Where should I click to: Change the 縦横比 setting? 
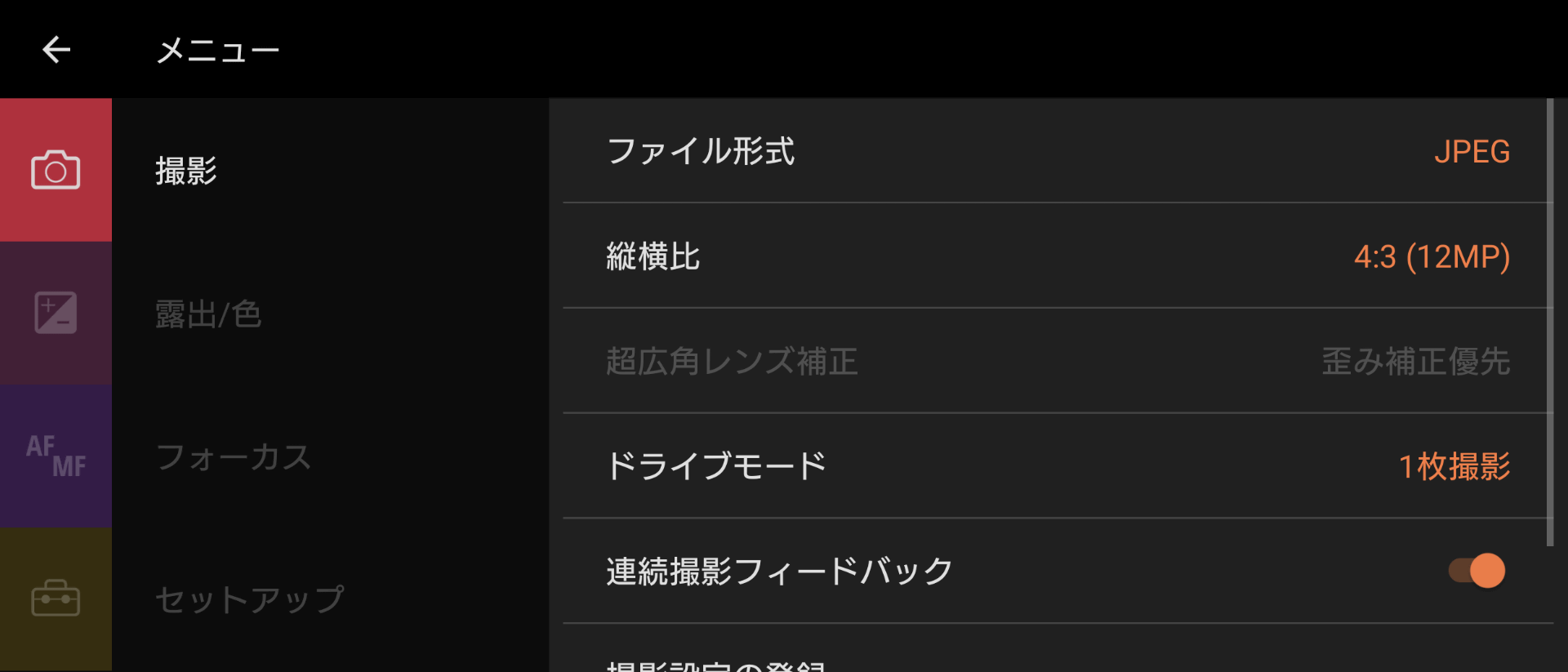click(x=1058, y=256)
